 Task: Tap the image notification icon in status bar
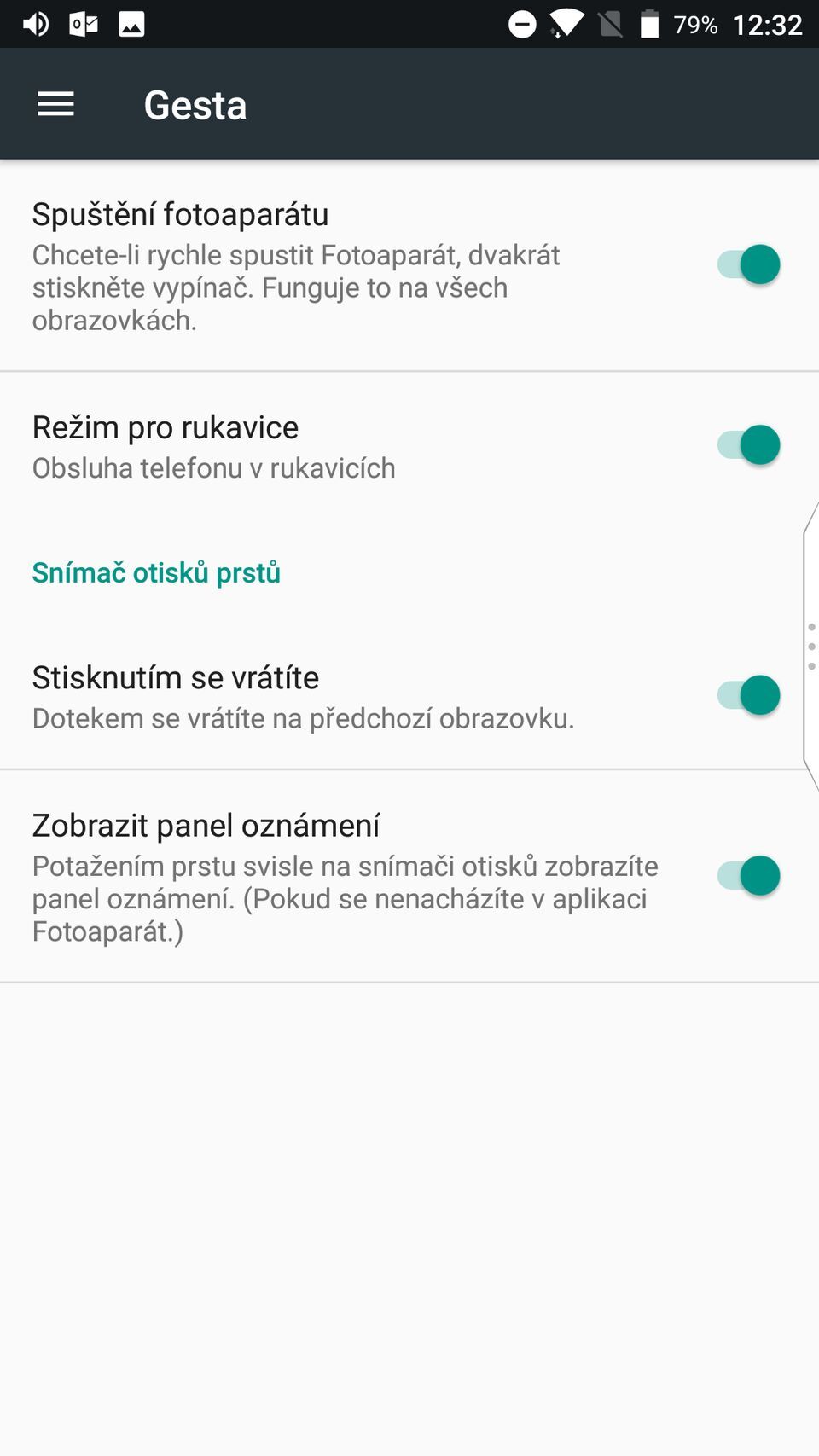130,24
